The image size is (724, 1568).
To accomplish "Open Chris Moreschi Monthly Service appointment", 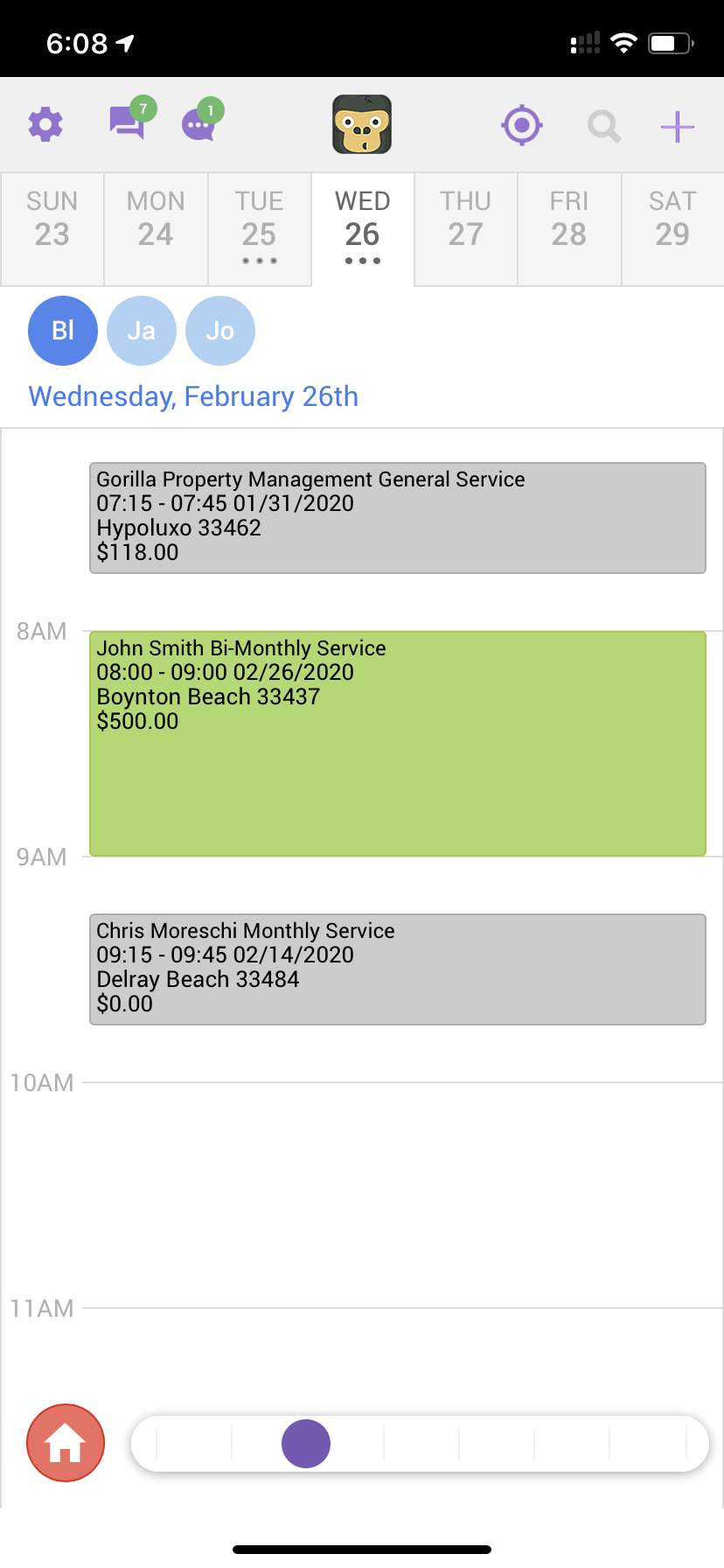I will pos(398,969).
